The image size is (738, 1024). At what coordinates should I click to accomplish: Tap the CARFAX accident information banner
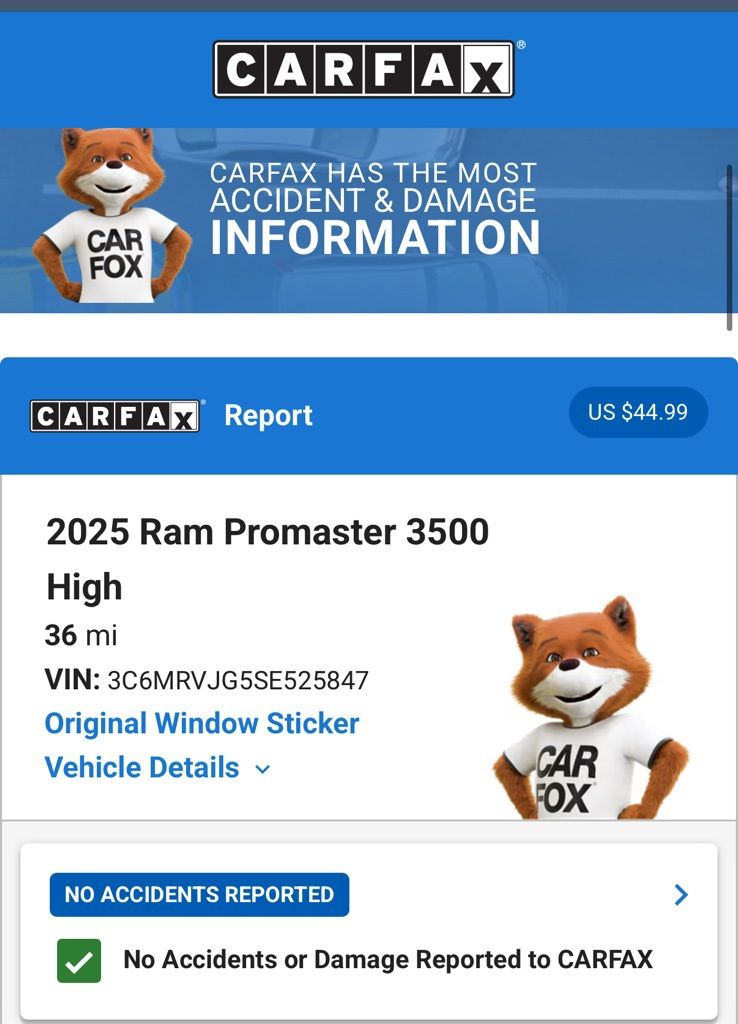click(368, 220)
